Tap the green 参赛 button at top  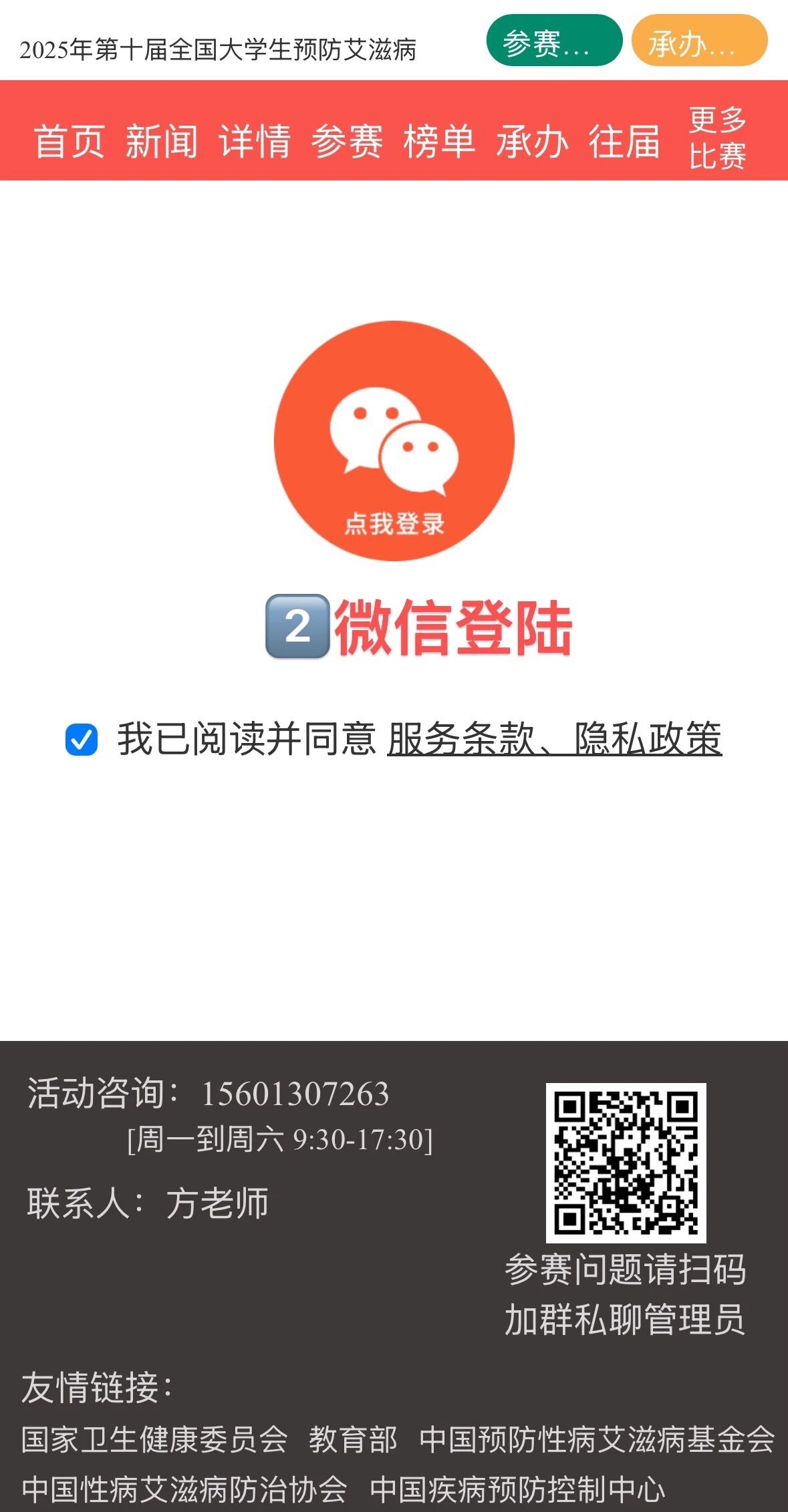[553, 41]
